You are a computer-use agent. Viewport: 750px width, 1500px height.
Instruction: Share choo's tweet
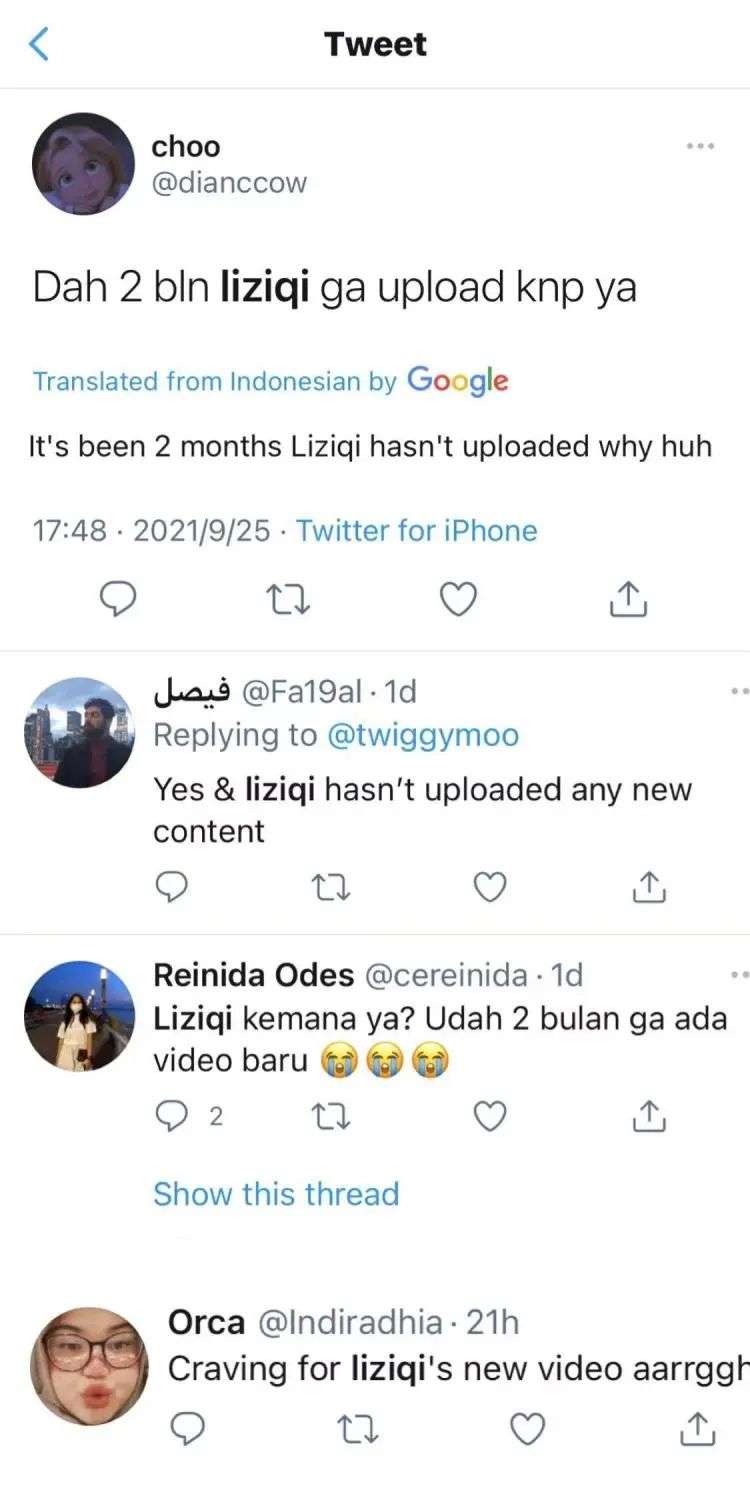(x=628, y=599)
